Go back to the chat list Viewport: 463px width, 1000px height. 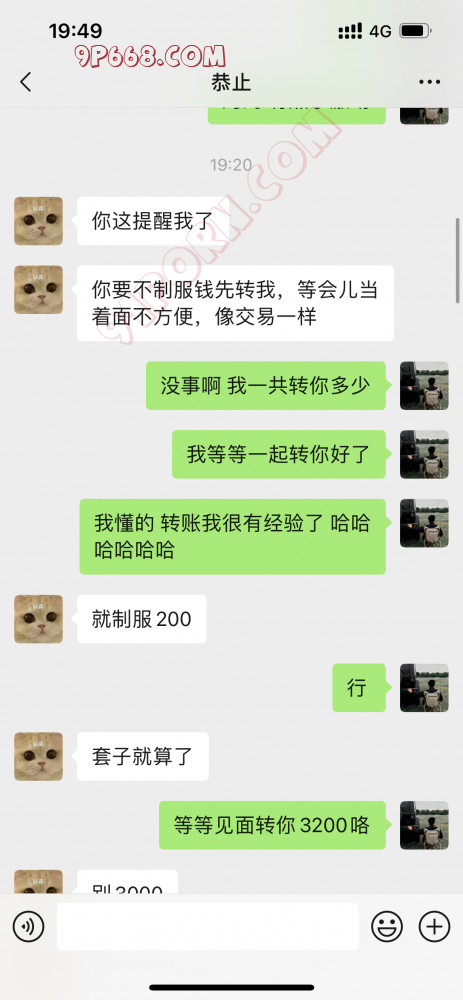coord(26,82)
